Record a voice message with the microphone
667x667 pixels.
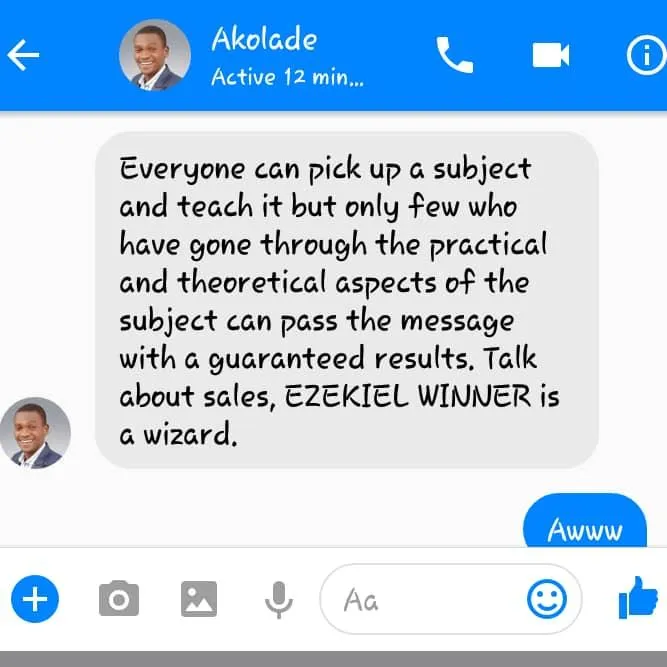(279, 600)
